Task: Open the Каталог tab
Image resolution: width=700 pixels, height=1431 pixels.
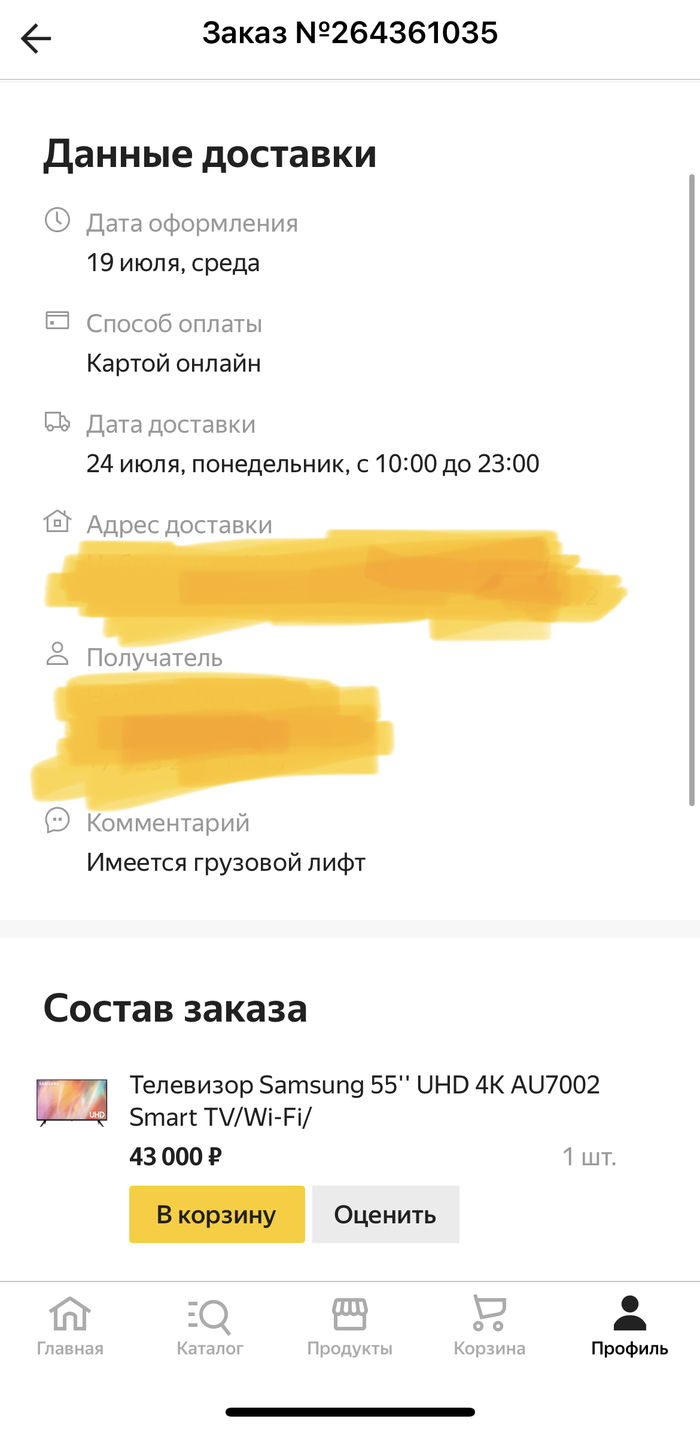Action: pos(210,1326)
